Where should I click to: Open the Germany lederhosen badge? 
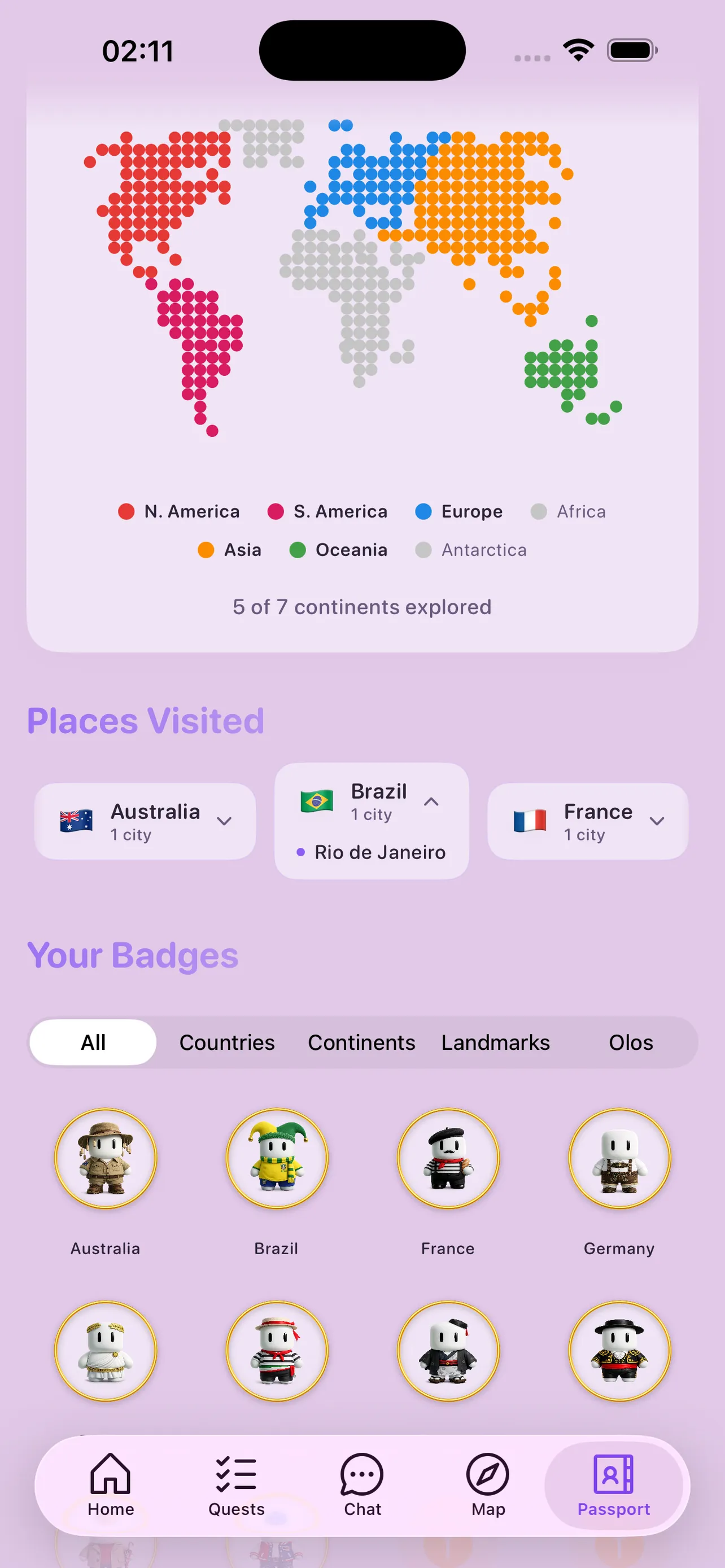coord(619,1158)
